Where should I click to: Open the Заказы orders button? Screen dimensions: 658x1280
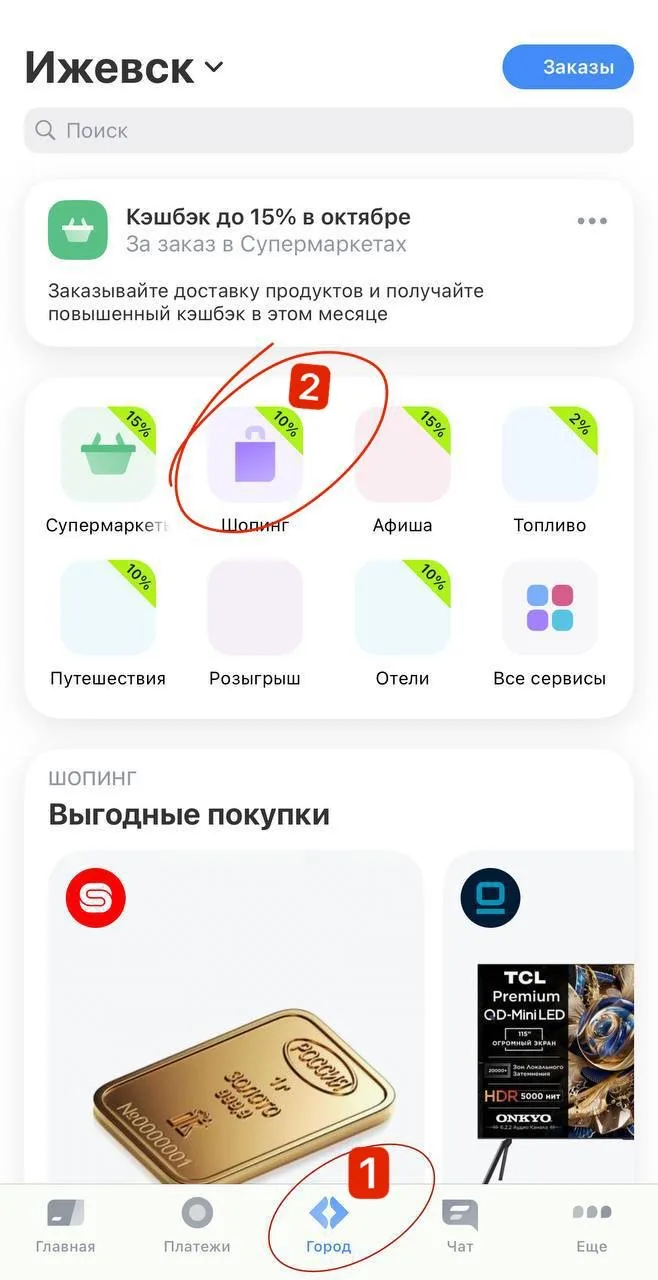(568, 68)
